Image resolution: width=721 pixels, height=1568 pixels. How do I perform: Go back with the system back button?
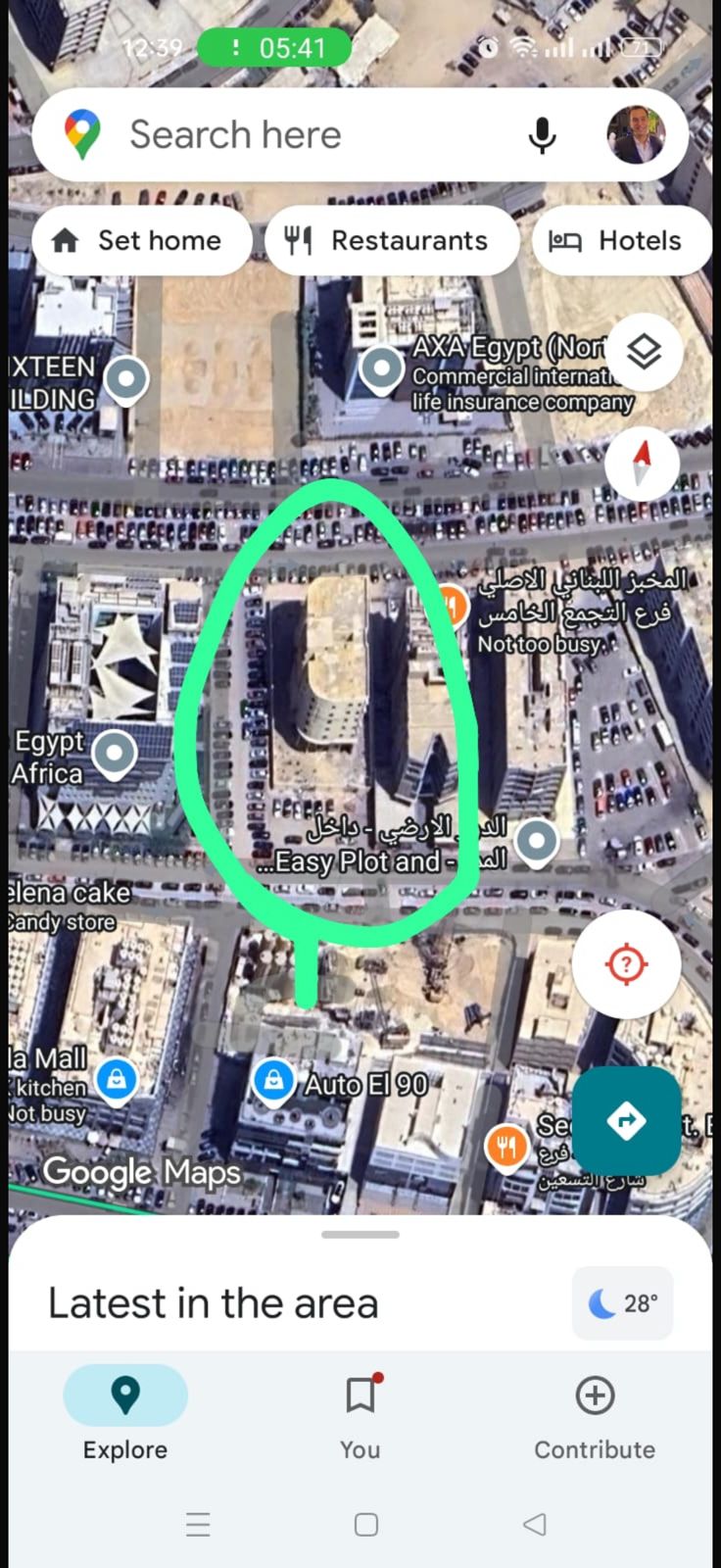(x=535, y=1524)
